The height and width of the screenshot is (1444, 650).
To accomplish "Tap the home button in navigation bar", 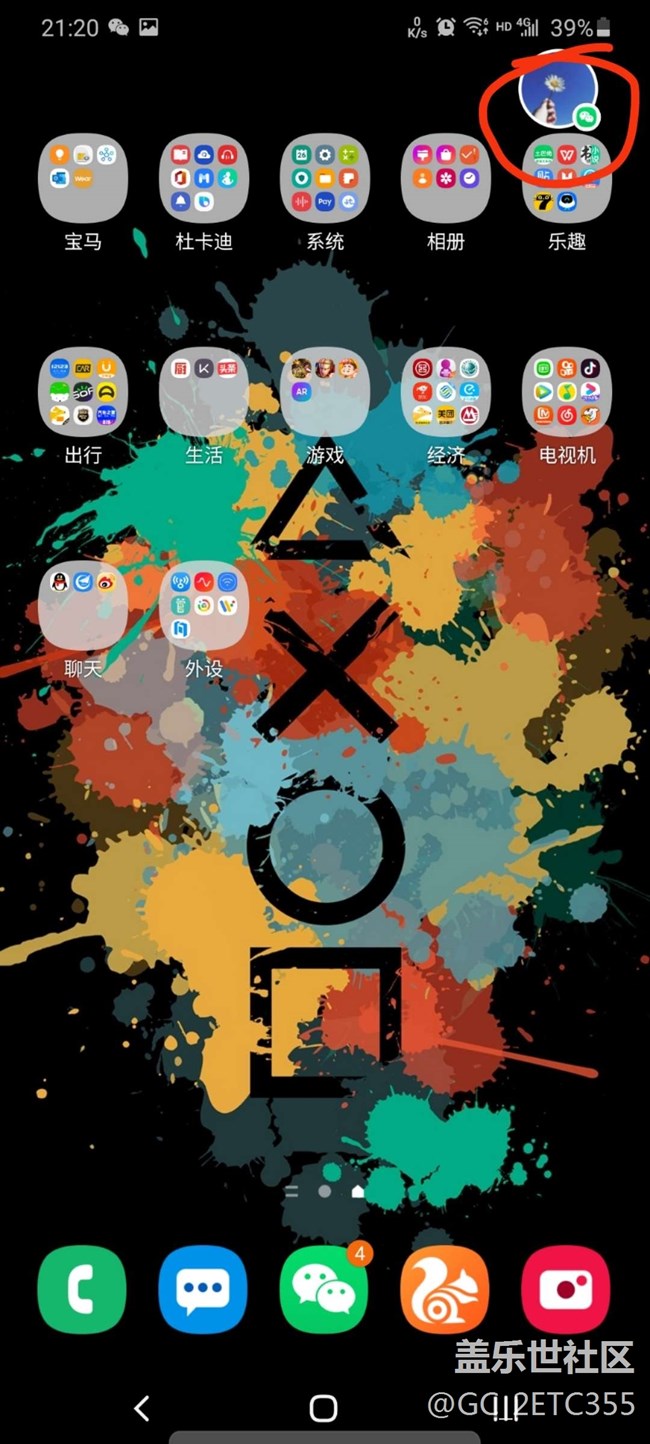I will click(324, 1408).
